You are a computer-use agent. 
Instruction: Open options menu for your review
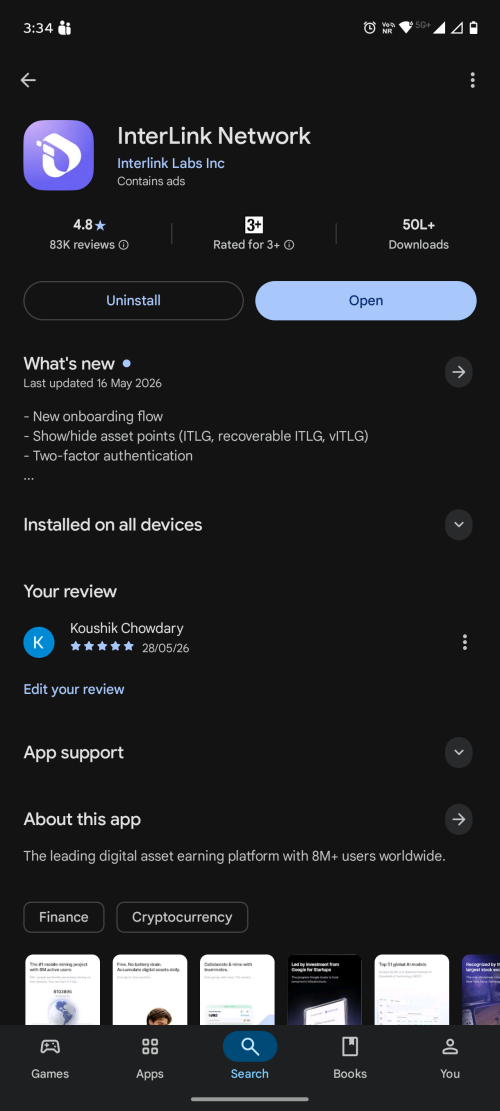pos(465,642)
